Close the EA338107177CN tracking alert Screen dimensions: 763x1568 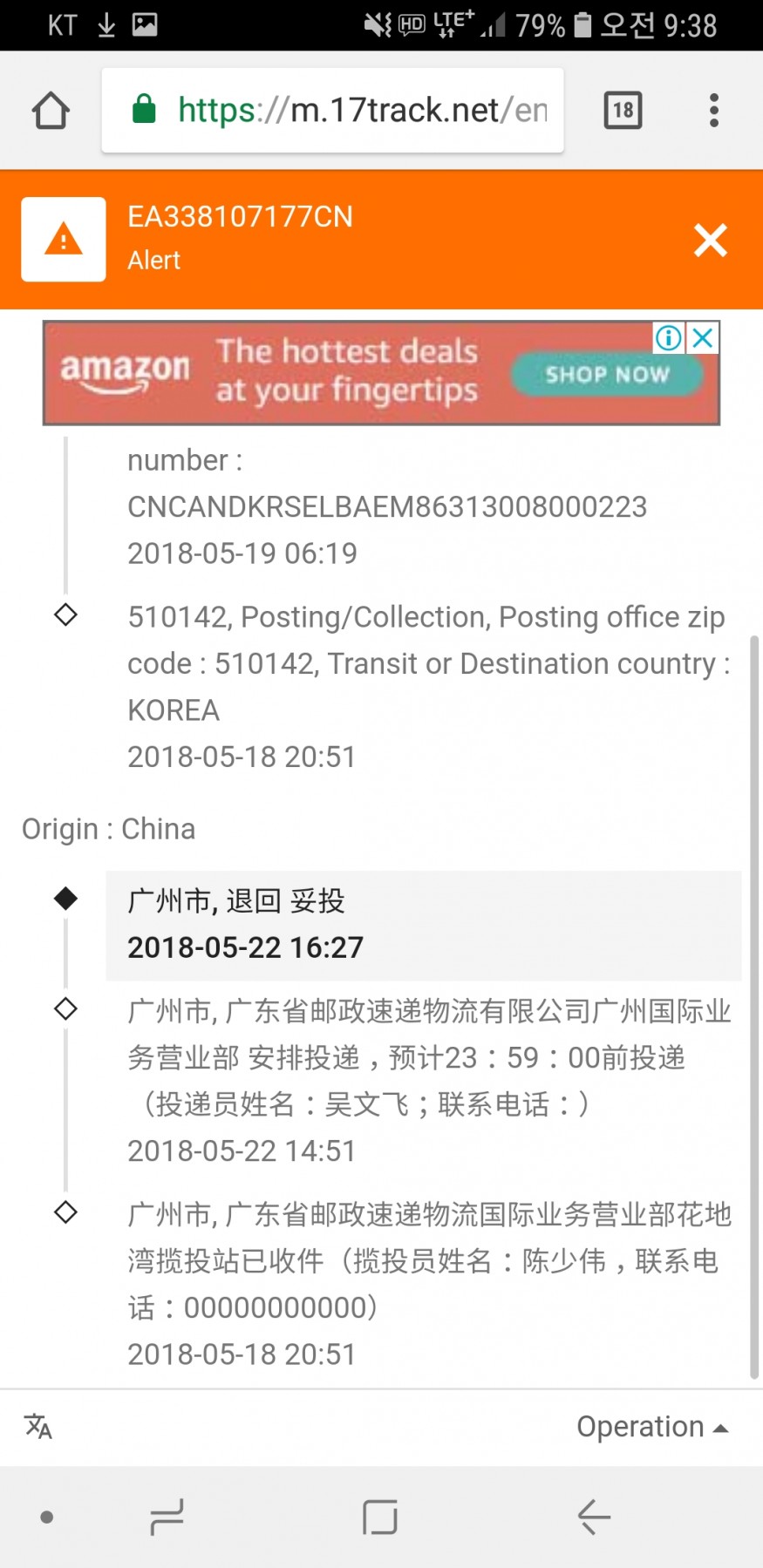[710, 240]
